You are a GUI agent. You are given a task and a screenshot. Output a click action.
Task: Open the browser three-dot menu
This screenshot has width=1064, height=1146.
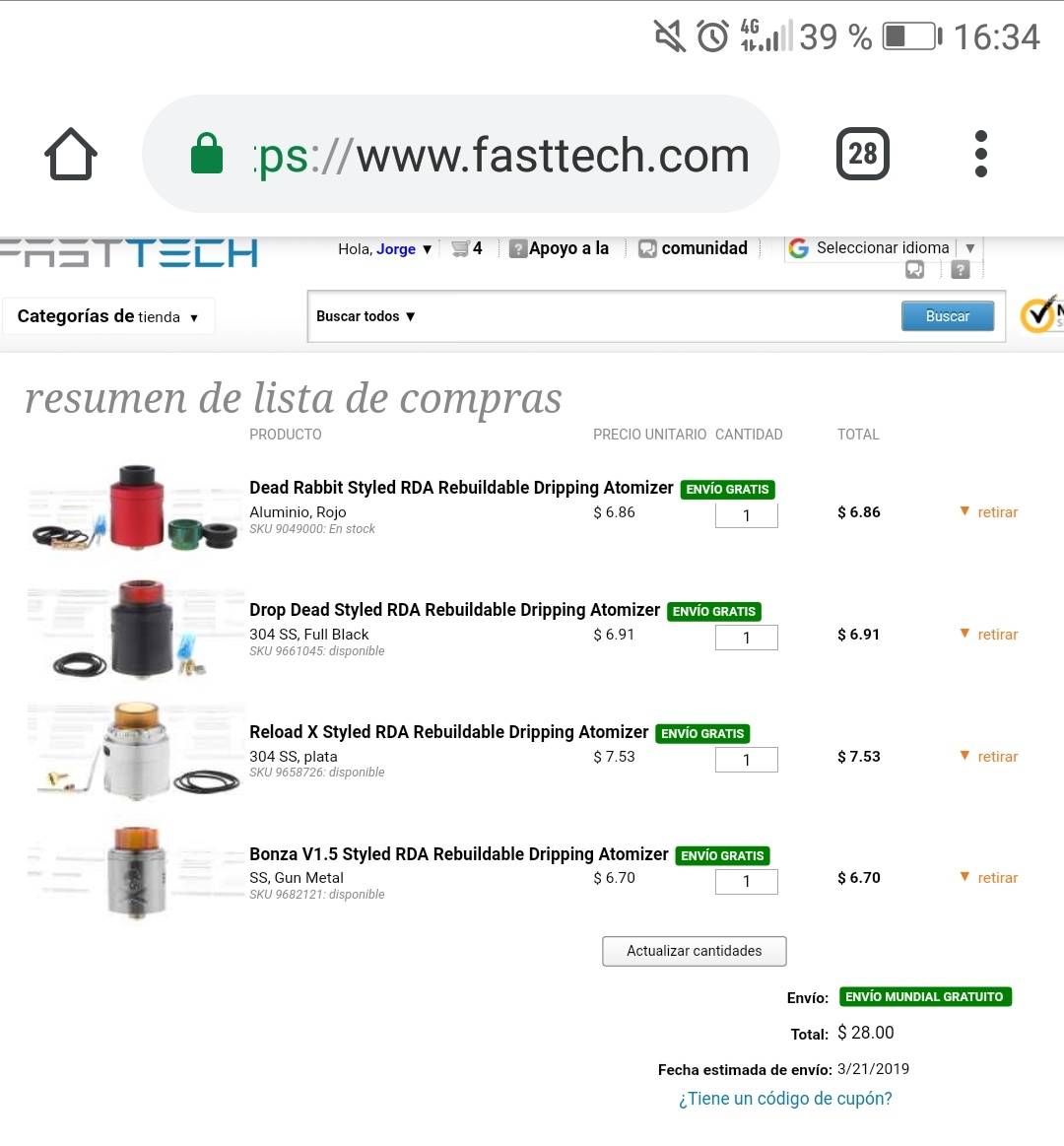(981, 154)
